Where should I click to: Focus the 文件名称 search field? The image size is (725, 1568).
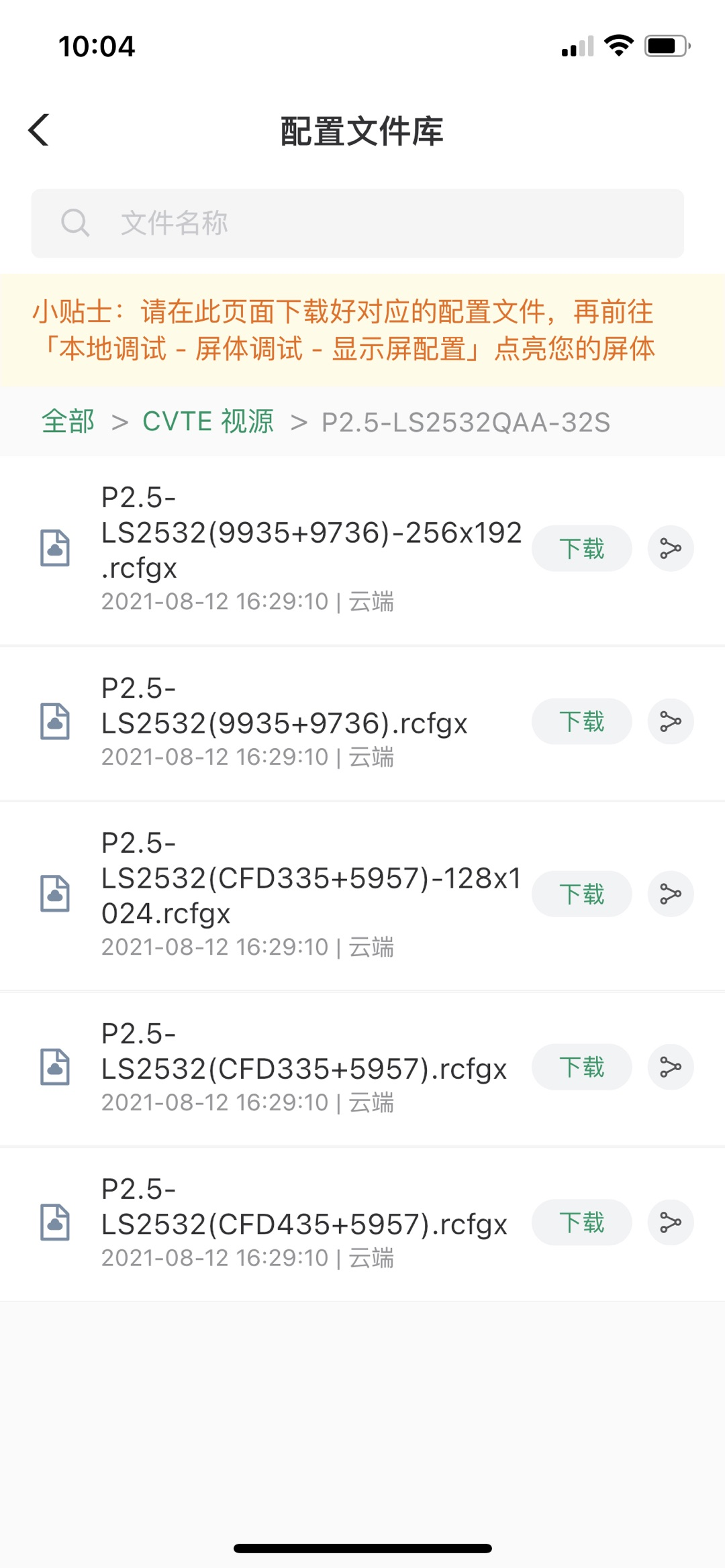click(x=357, y=223)
